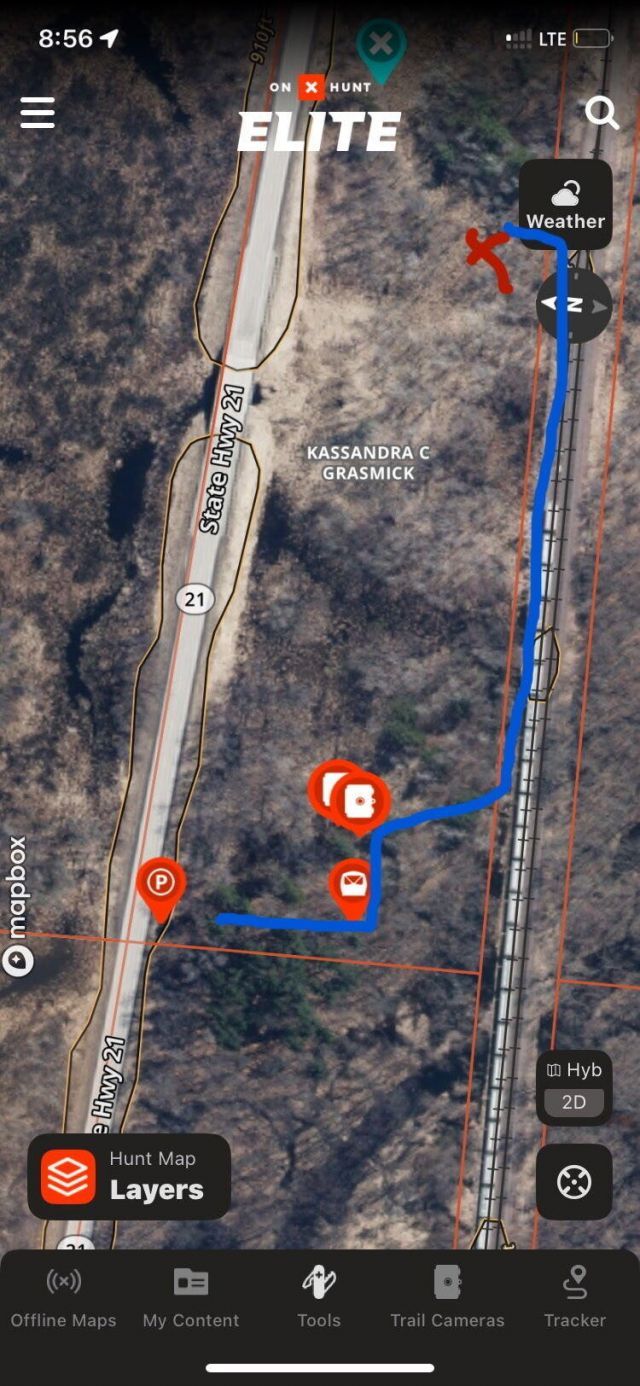Tap the compass to reorient north
Image resolution: width=640 pixels, height=1386 pixels.
coord(573,305)
